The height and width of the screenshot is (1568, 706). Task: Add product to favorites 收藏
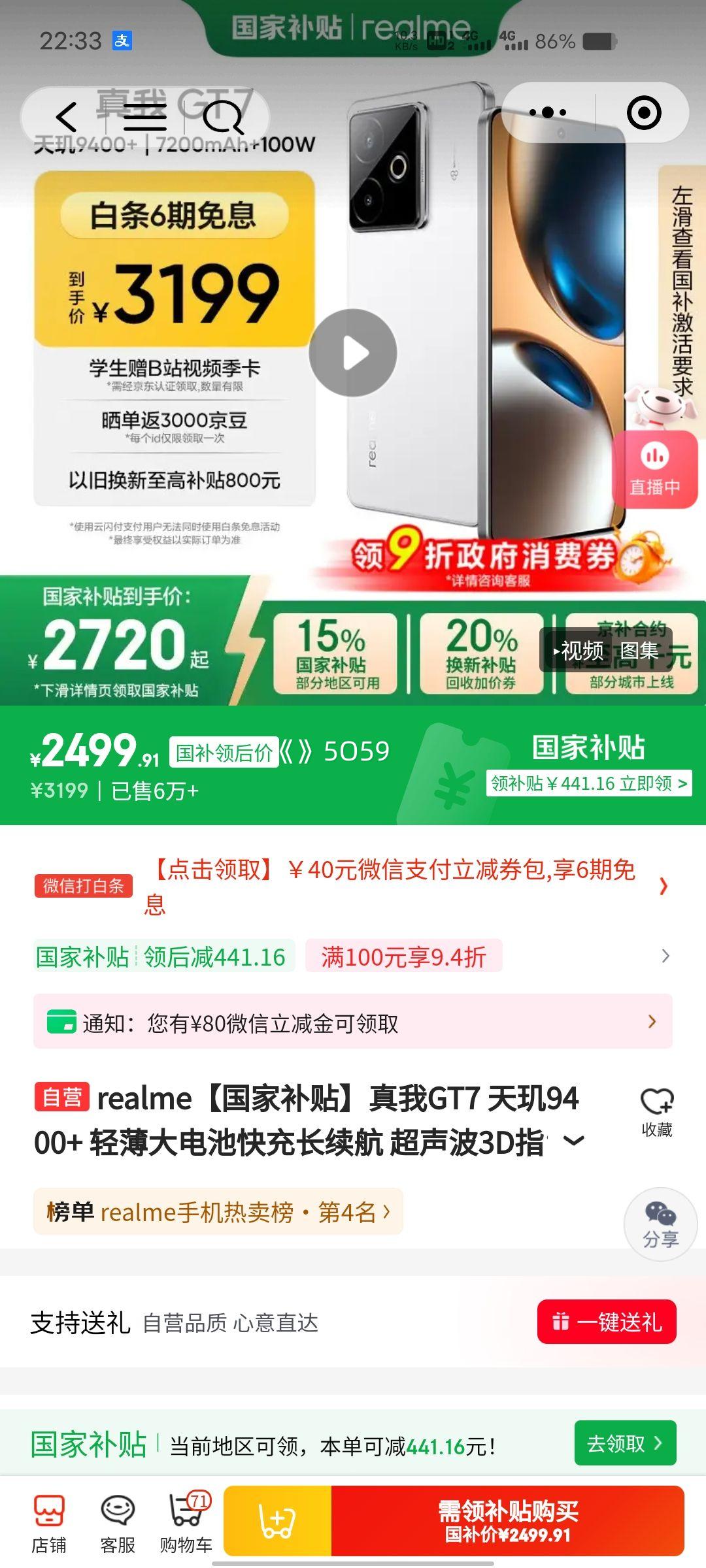(657, 1112)
